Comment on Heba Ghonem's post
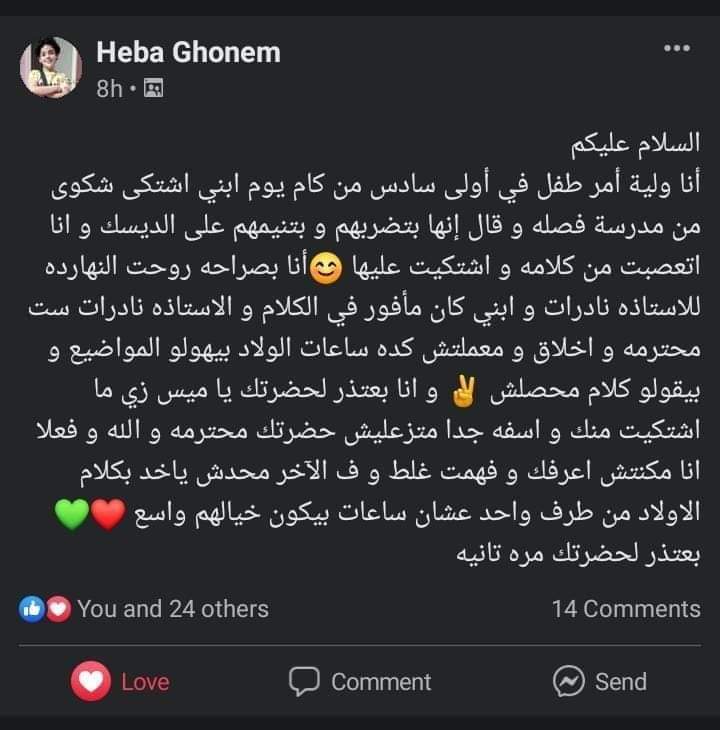The width and height of the screenshot is (720, 730). [360, 682]
